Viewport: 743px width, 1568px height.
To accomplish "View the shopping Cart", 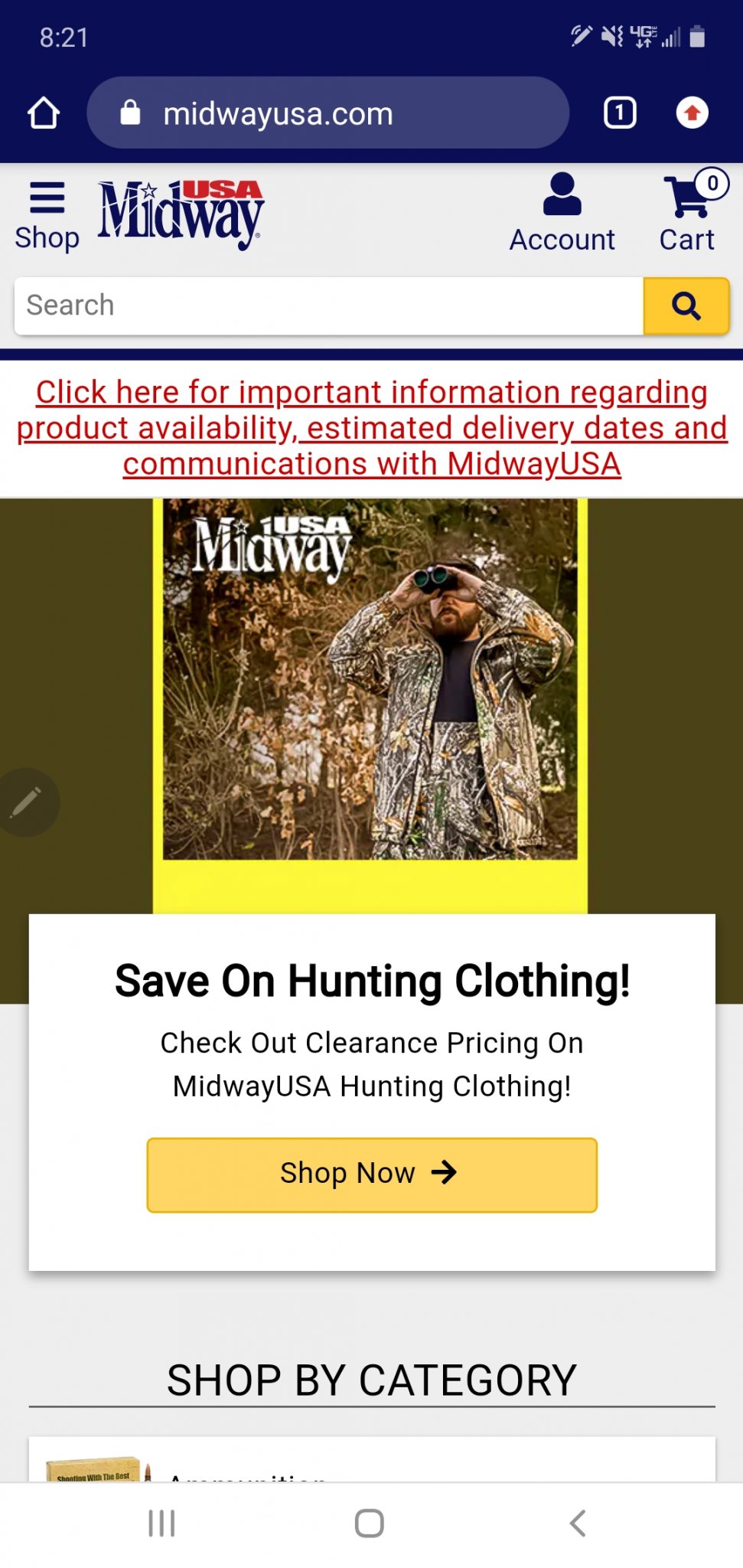I will (688, 214).
